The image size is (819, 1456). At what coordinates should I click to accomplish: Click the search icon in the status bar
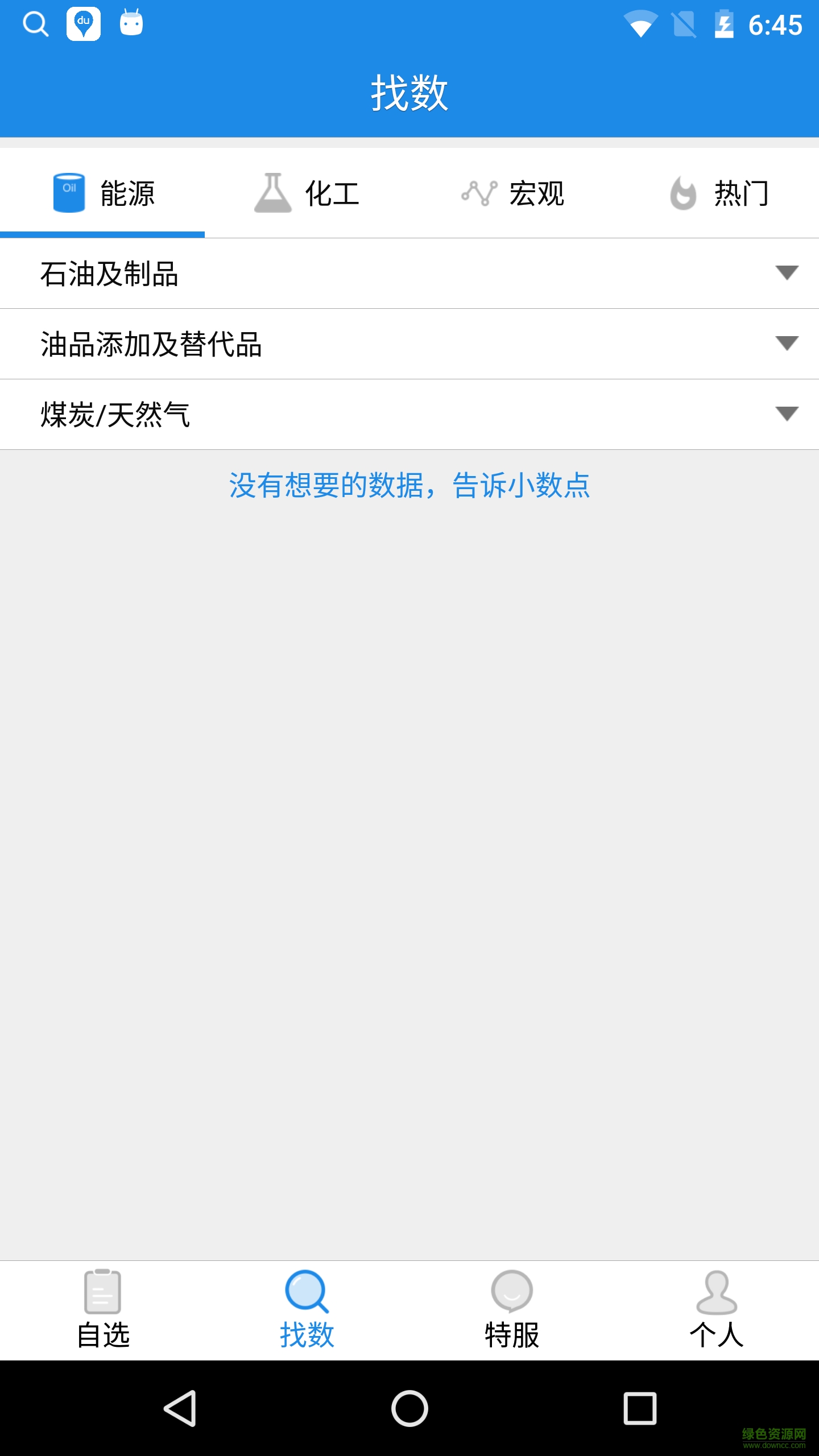pos(36,24)
